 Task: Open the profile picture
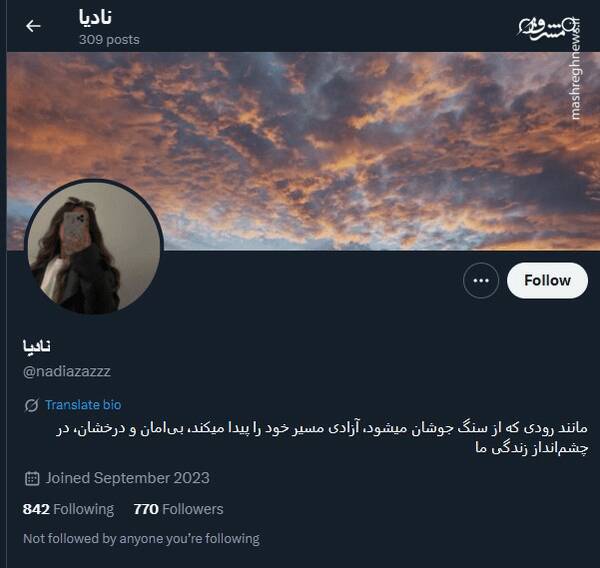(x=93, y=247)
